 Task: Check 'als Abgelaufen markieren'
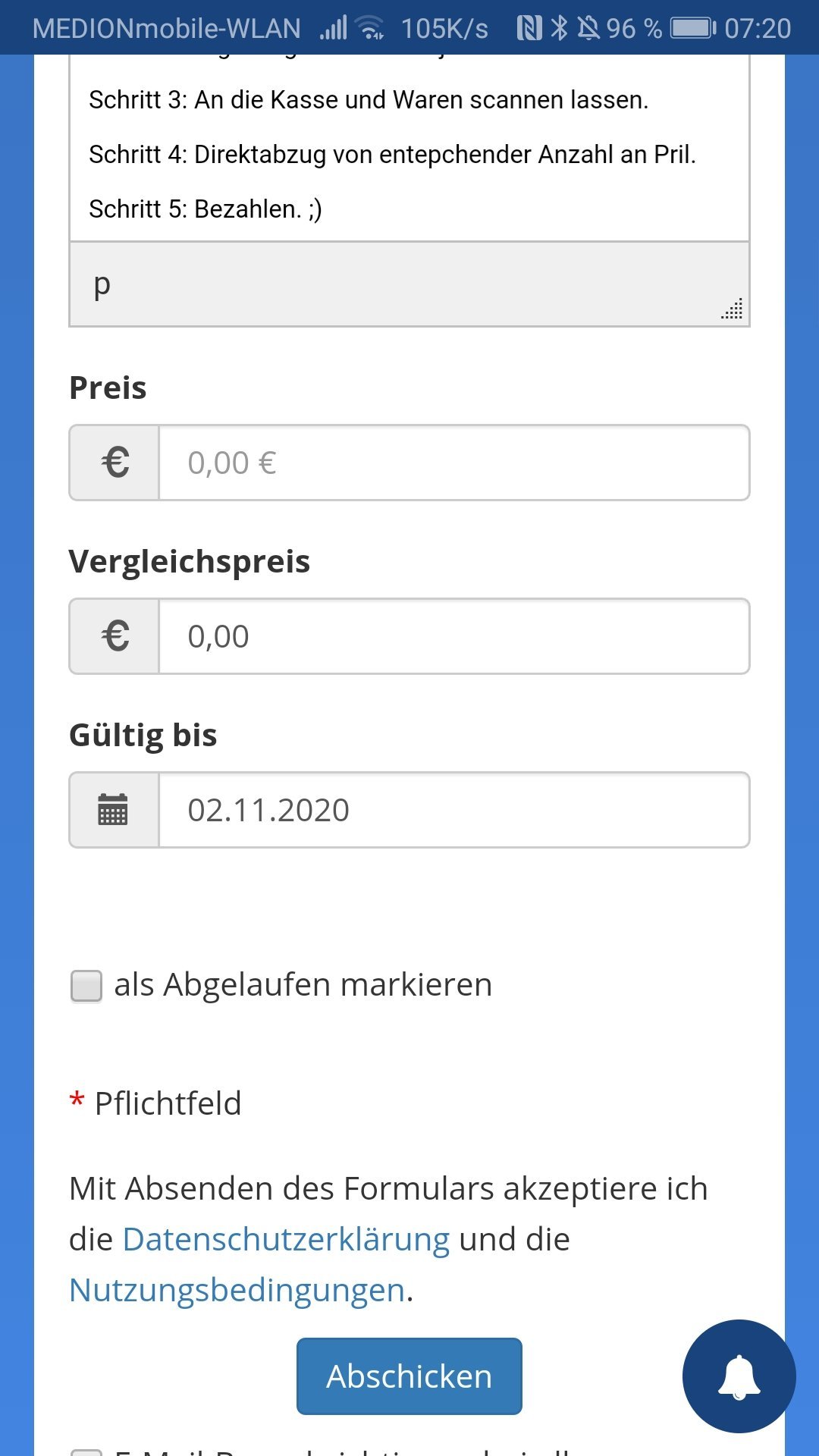coord(86,986)
